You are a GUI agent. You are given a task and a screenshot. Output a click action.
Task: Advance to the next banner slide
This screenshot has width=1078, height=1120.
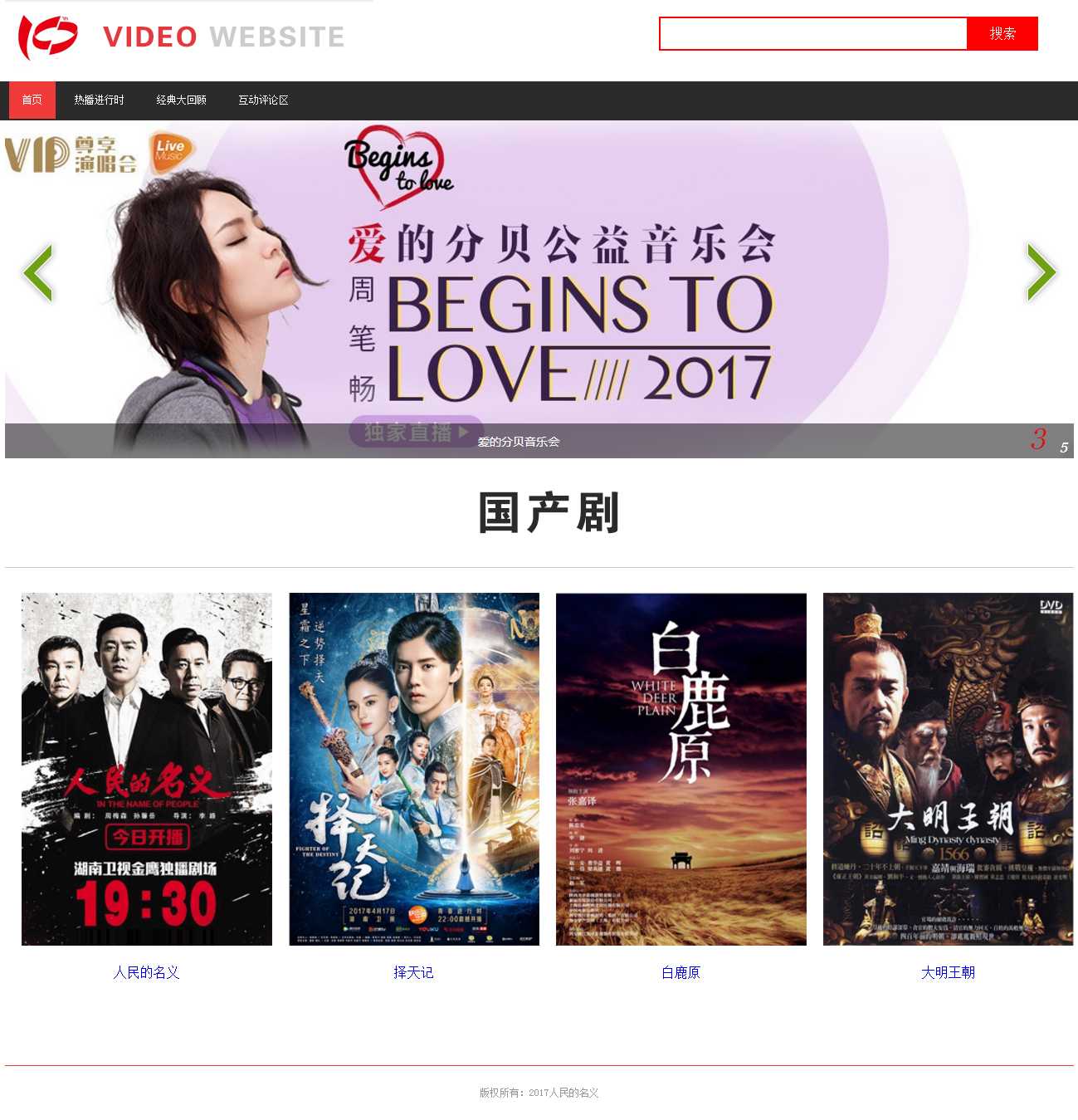1041,272
